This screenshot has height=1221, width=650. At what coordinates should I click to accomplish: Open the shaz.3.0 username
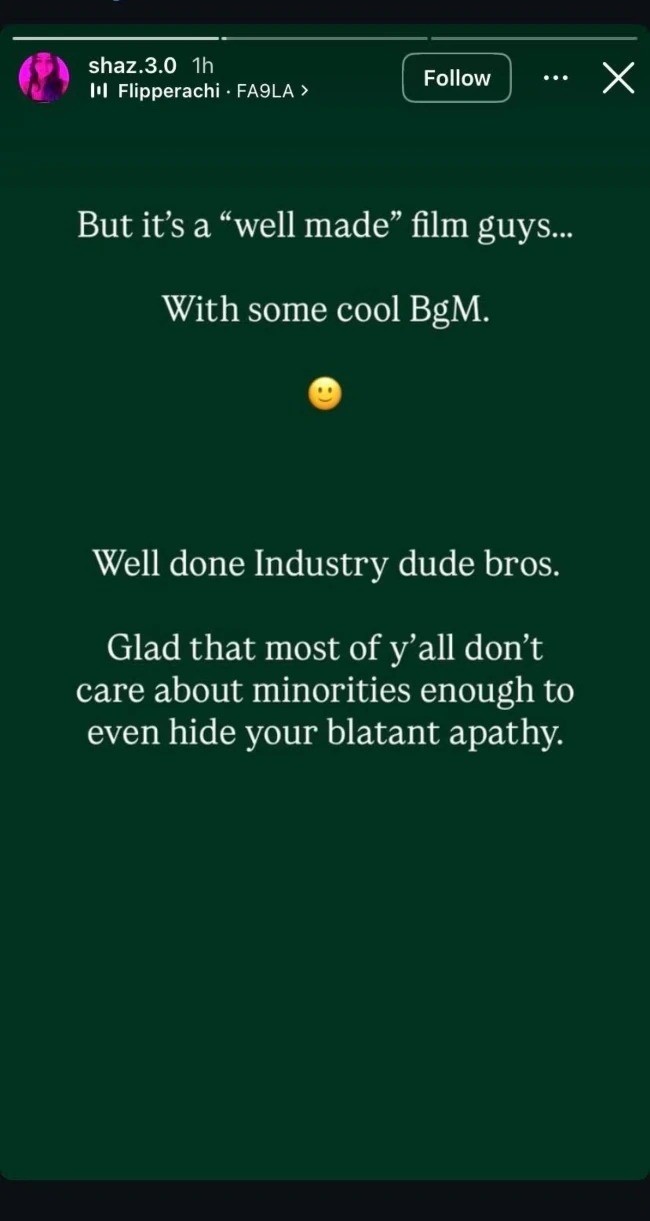pyautogui.click(x=132, y=66)
